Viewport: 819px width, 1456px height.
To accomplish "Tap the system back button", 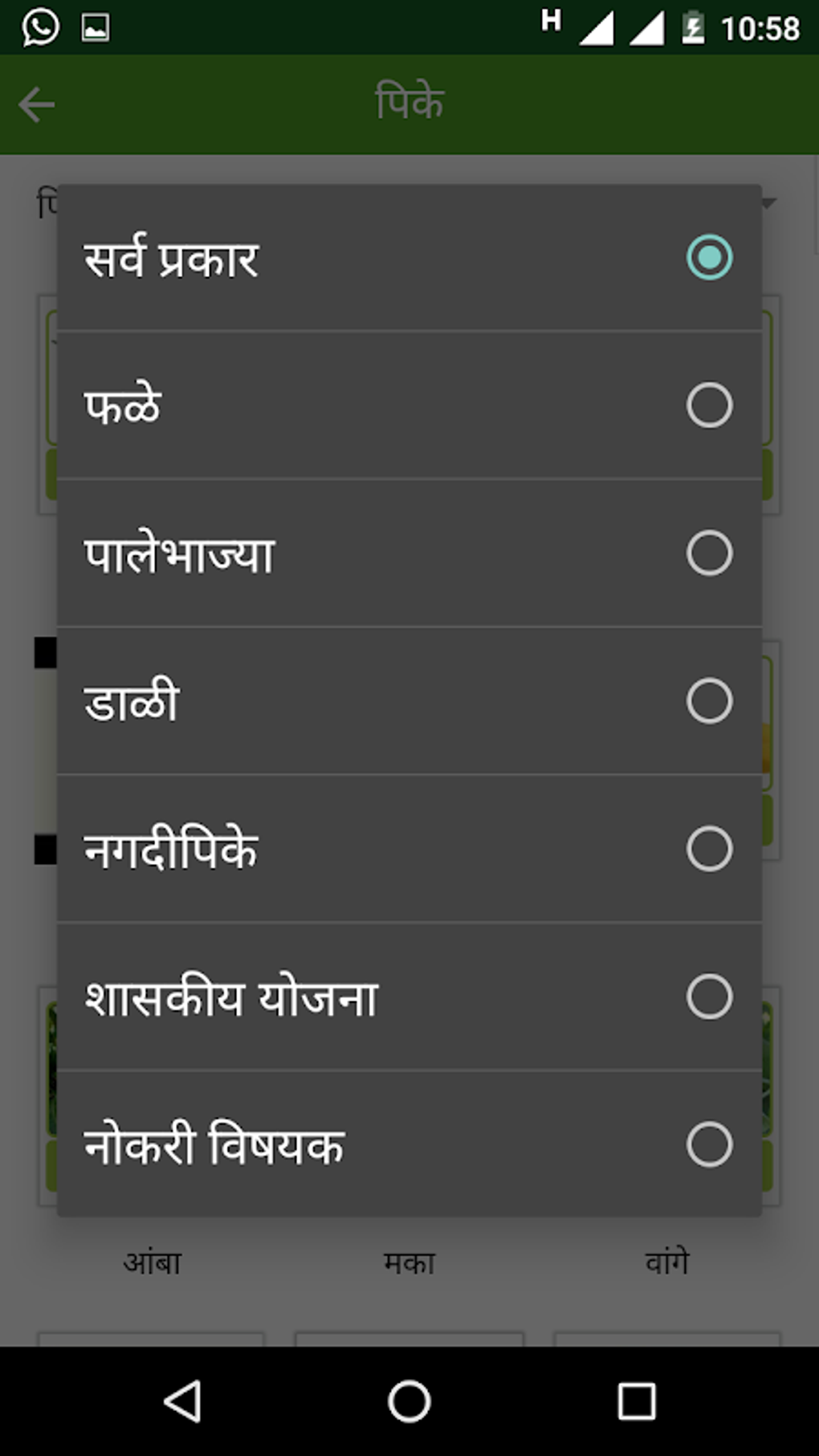I will point(183,1401).
